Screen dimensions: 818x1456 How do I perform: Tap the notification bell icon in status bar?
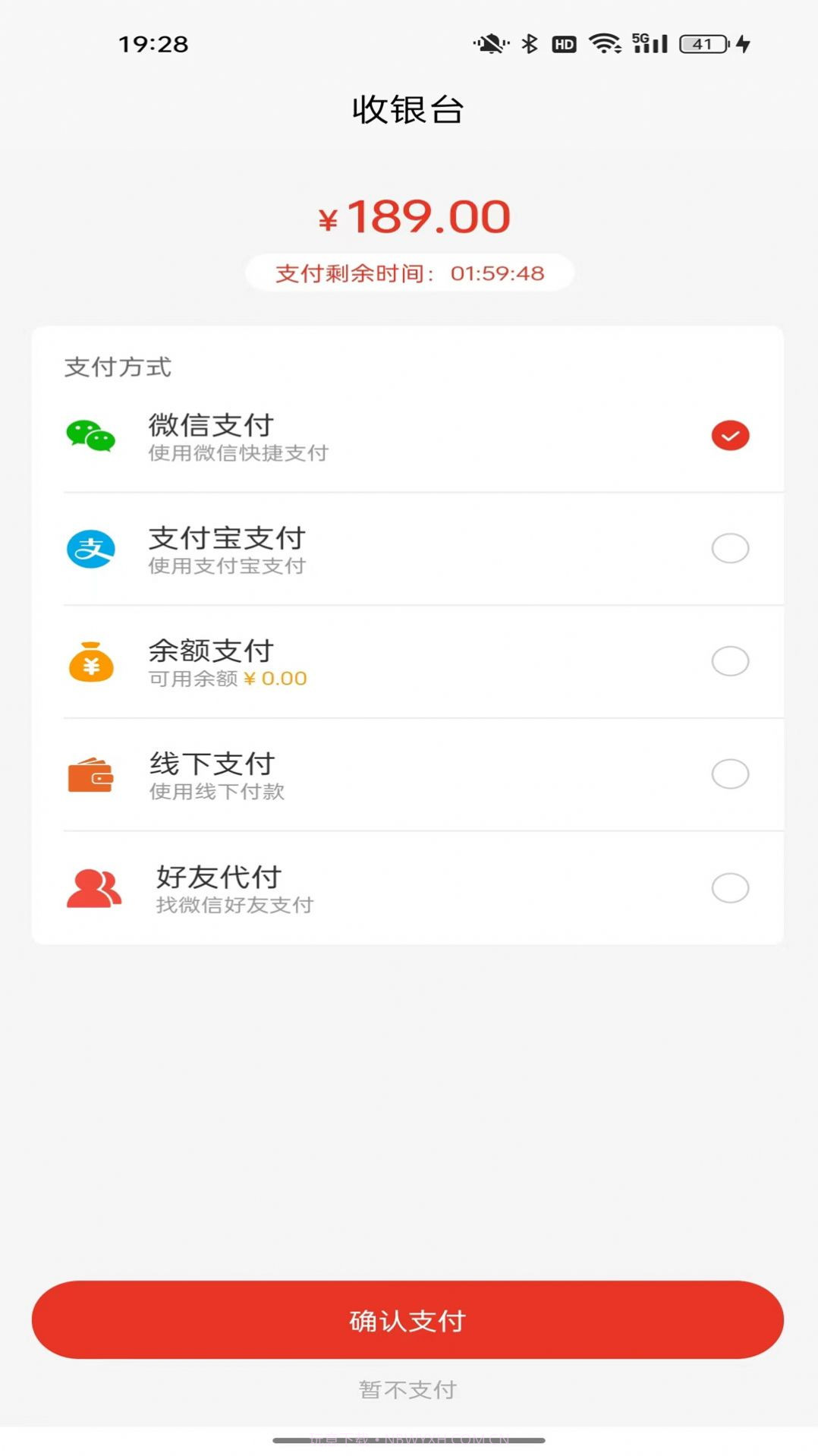click(489, 44)
